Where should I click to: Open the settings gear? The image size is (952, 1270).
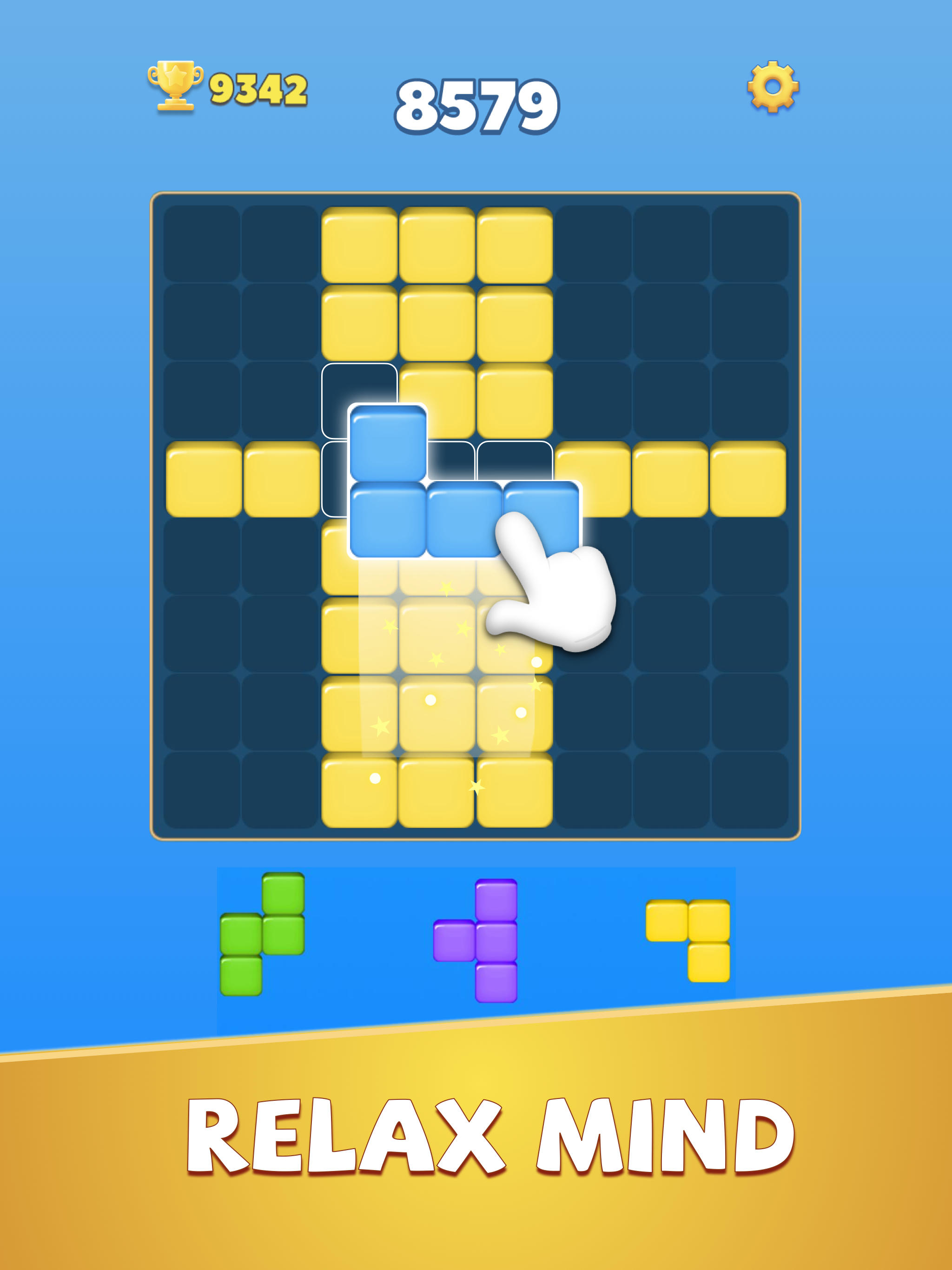774,86
